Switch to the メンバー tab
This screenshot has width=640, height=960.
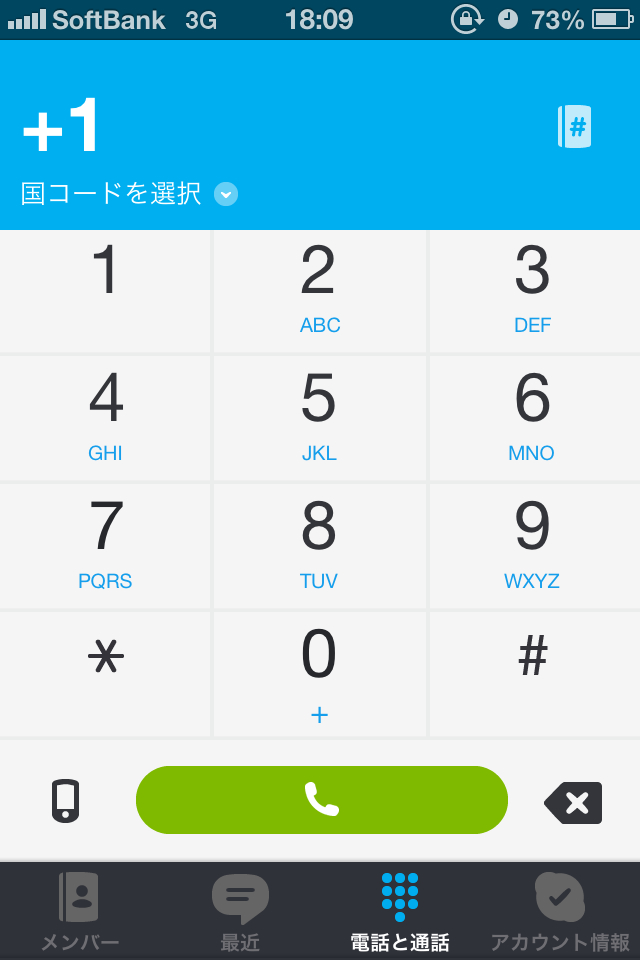80,911
